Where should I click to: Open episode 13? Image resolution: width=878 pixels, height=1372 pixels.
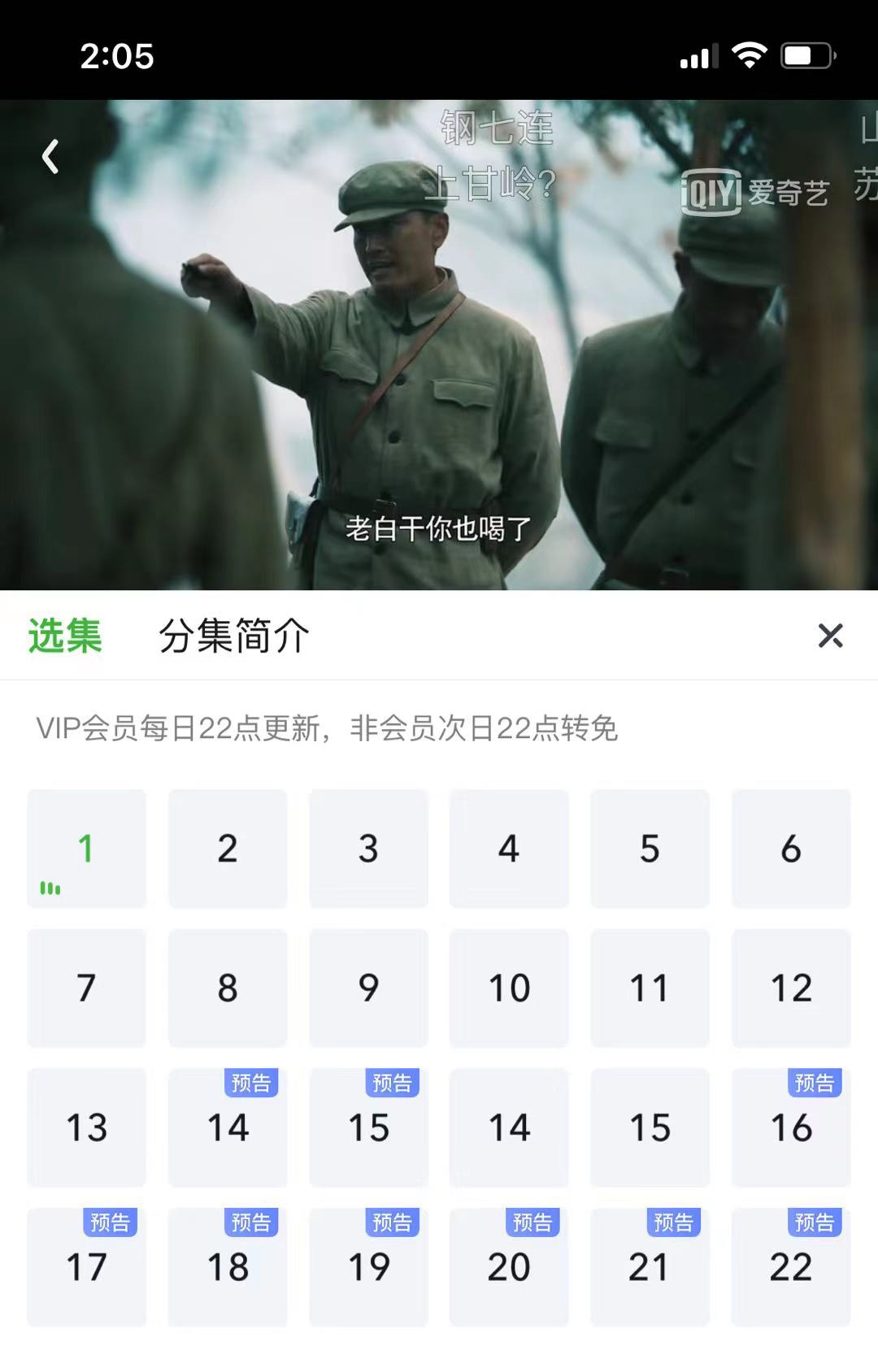click(x=87, y=1128)
